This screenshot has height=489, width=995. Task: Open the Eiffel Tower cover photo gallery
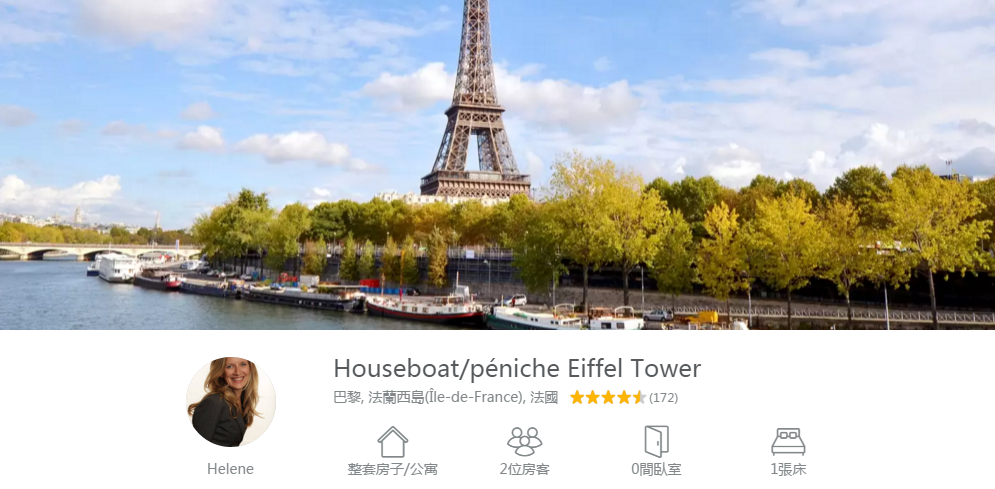coord(497,165)
